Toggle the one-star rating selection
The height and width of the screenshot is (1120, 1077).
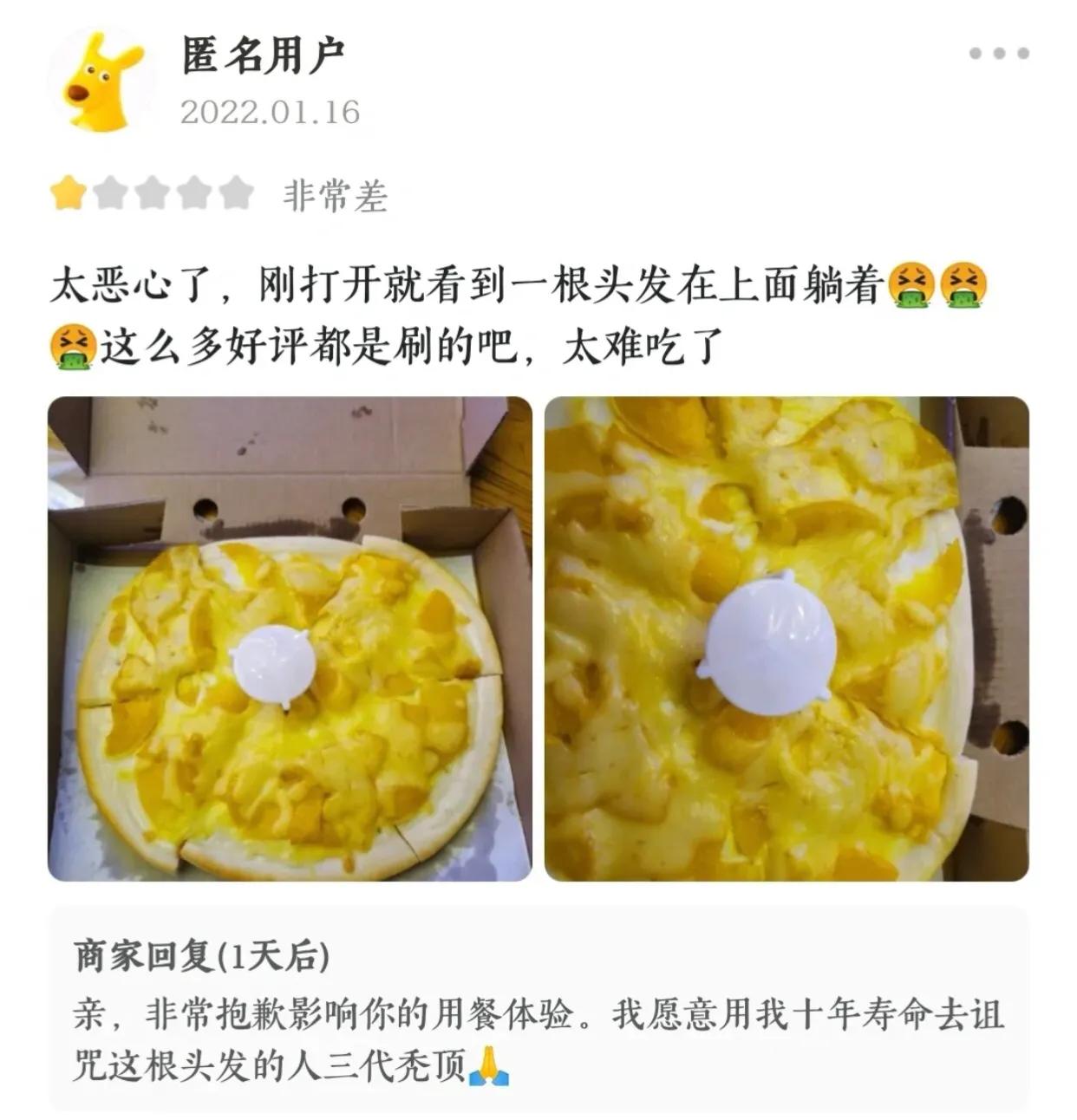coord(69,192)
